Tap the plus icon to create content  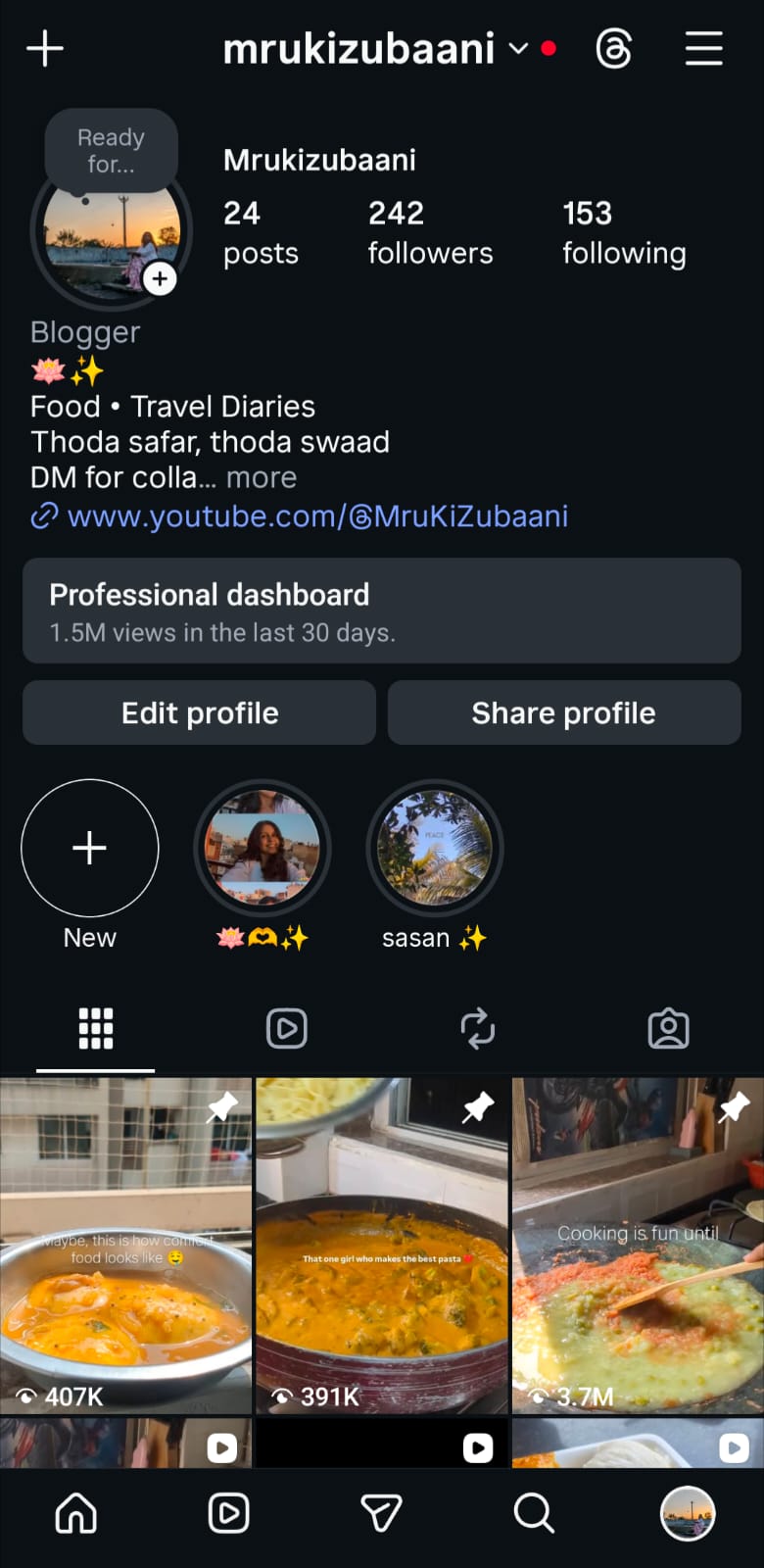[x=45, y=48]
